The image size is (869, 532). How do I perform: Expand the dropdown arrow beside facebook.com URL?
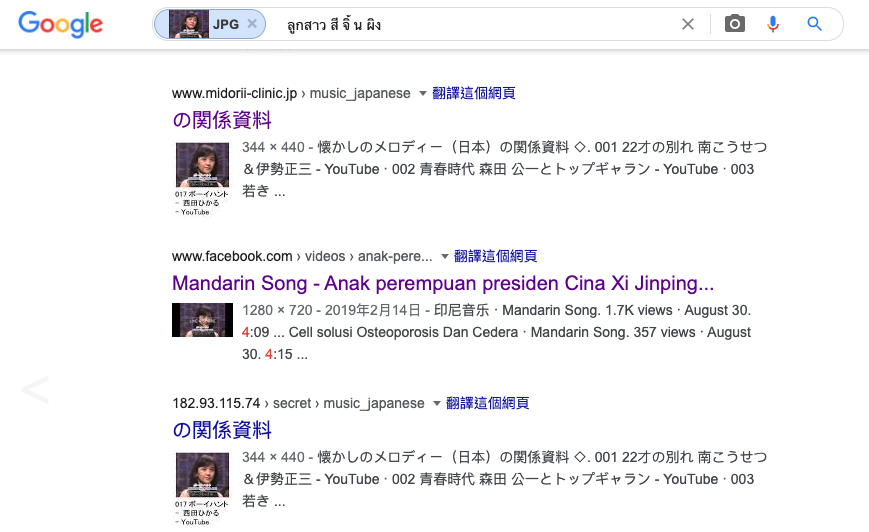(445, 257)
